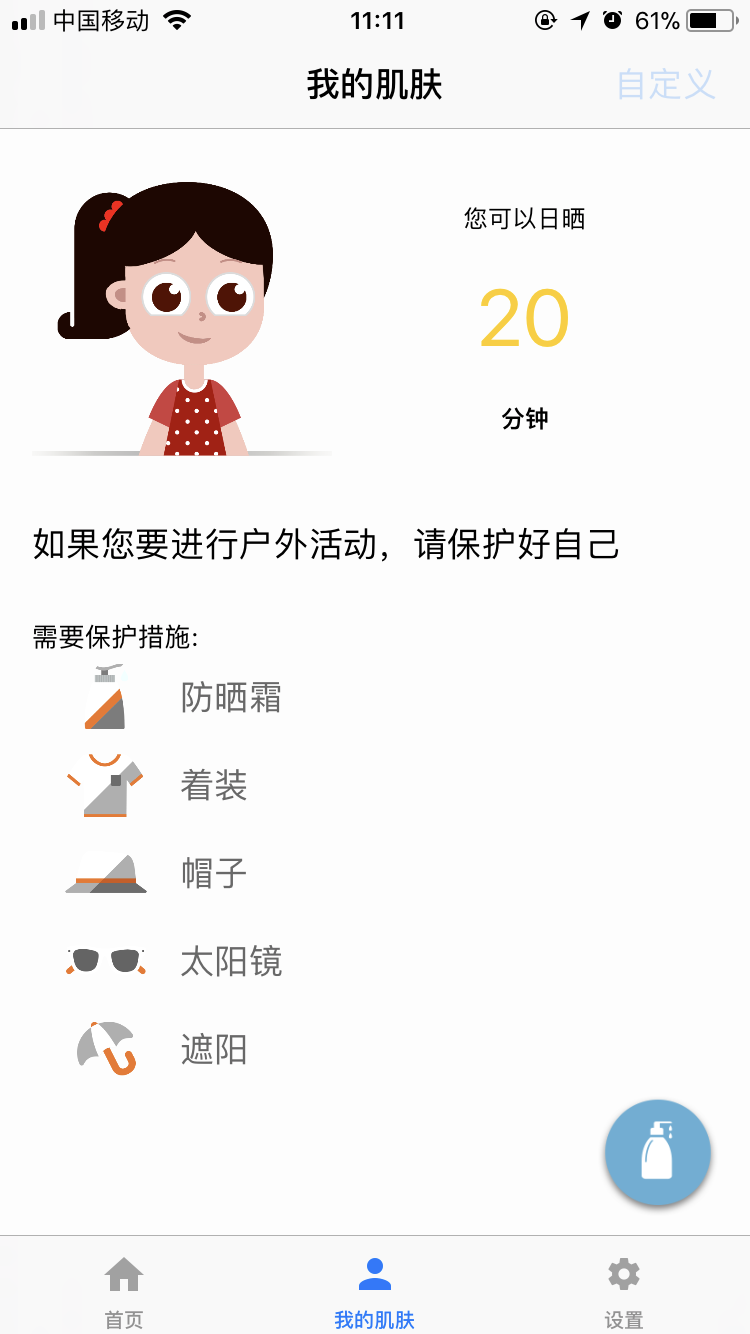Open the 设置 tab
750x1334 pixels.
click(623, 1292)
